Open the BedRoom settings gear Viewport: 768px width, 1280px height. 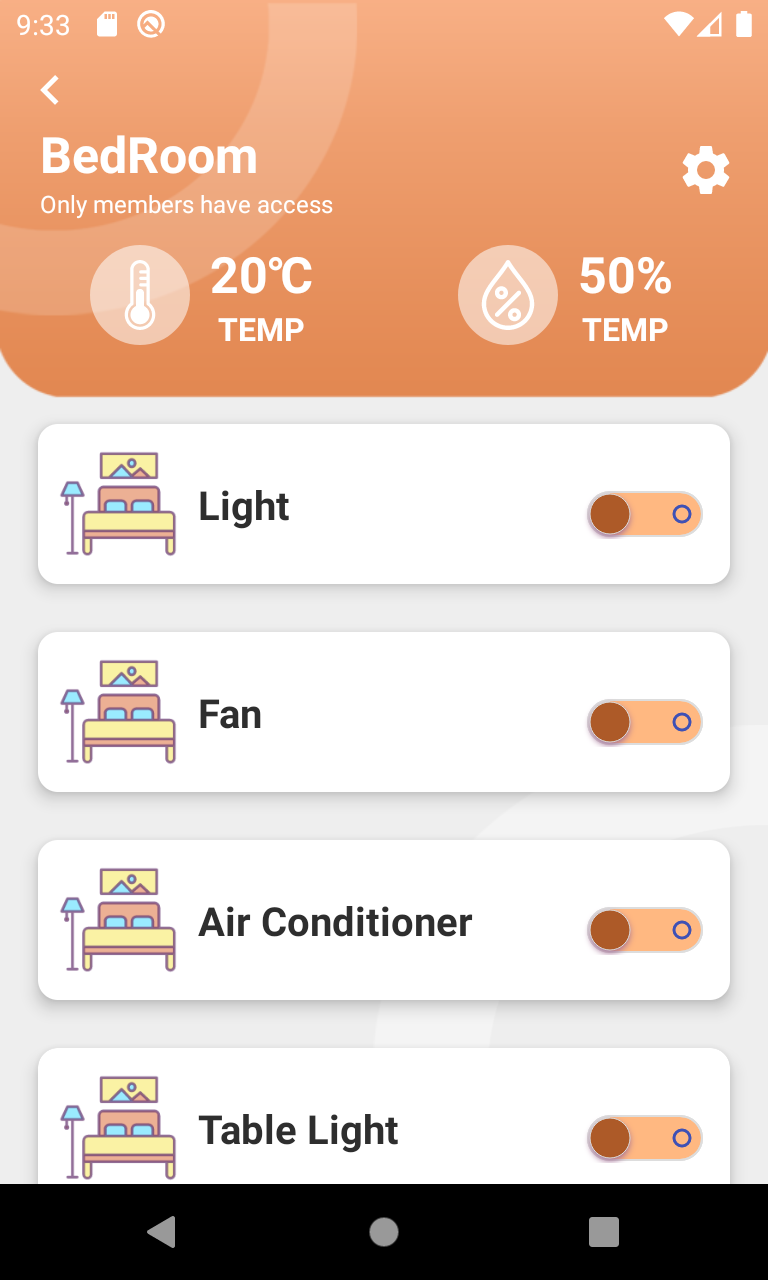pyautogui.click(x=706, y=170)
